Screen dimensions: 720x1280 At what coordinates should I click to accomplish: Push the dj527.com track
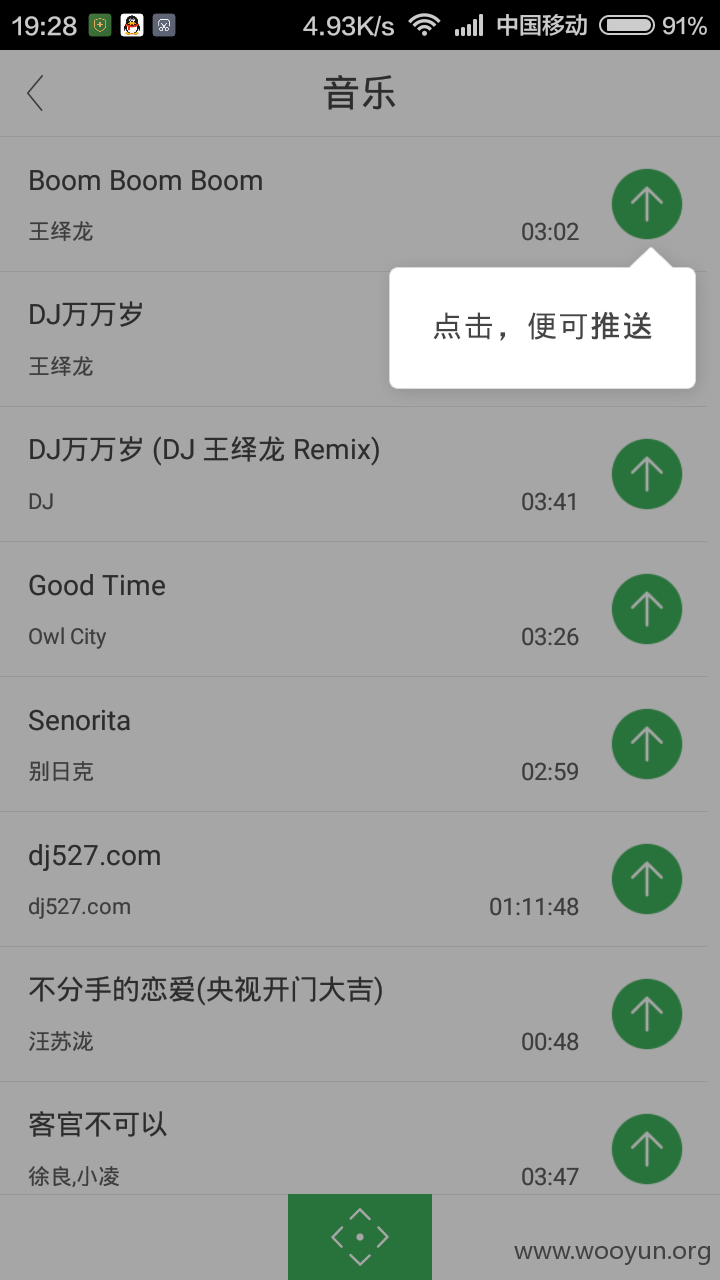647,879
